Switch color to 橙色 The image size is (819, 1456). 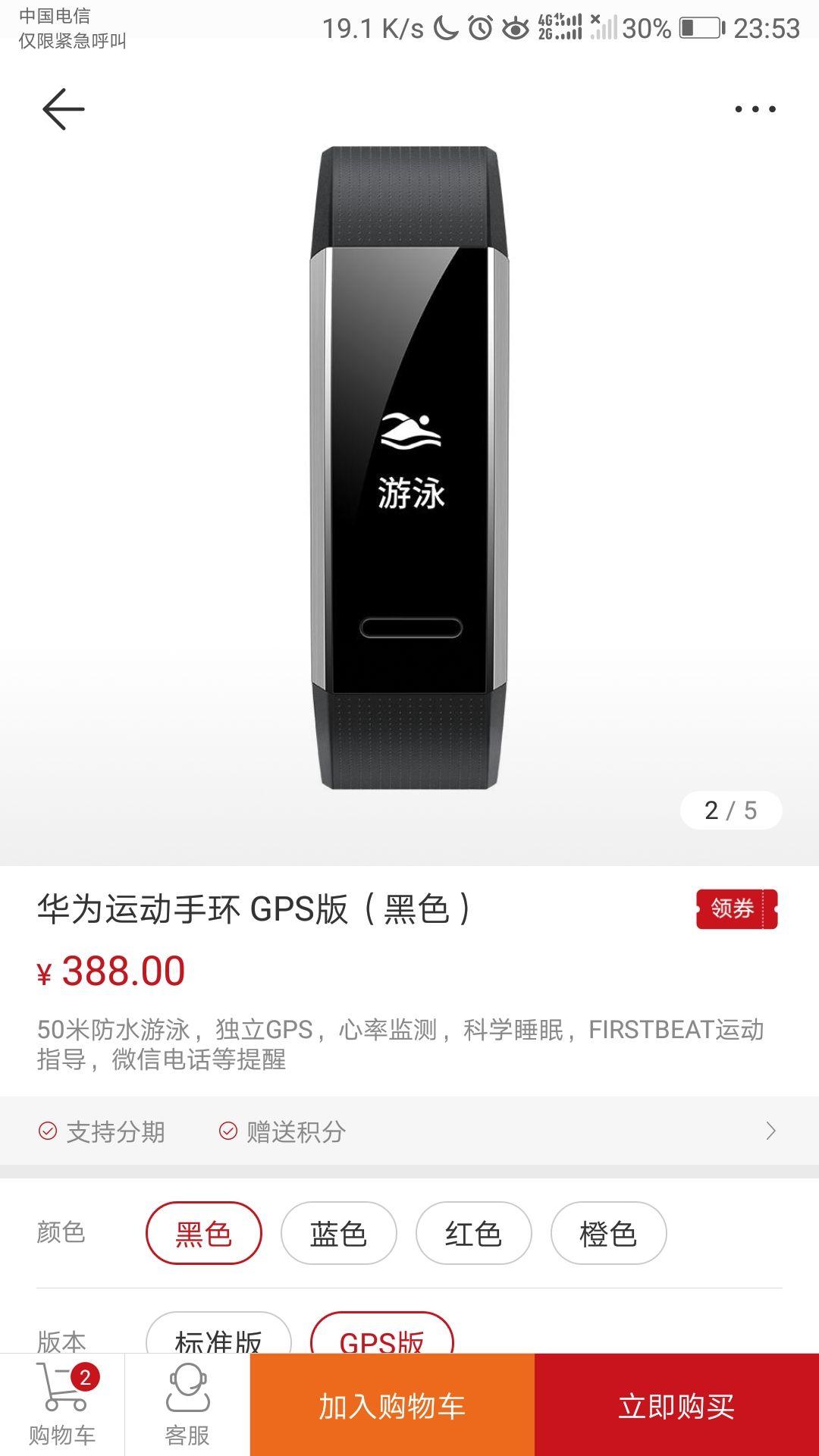point(608,1233)
